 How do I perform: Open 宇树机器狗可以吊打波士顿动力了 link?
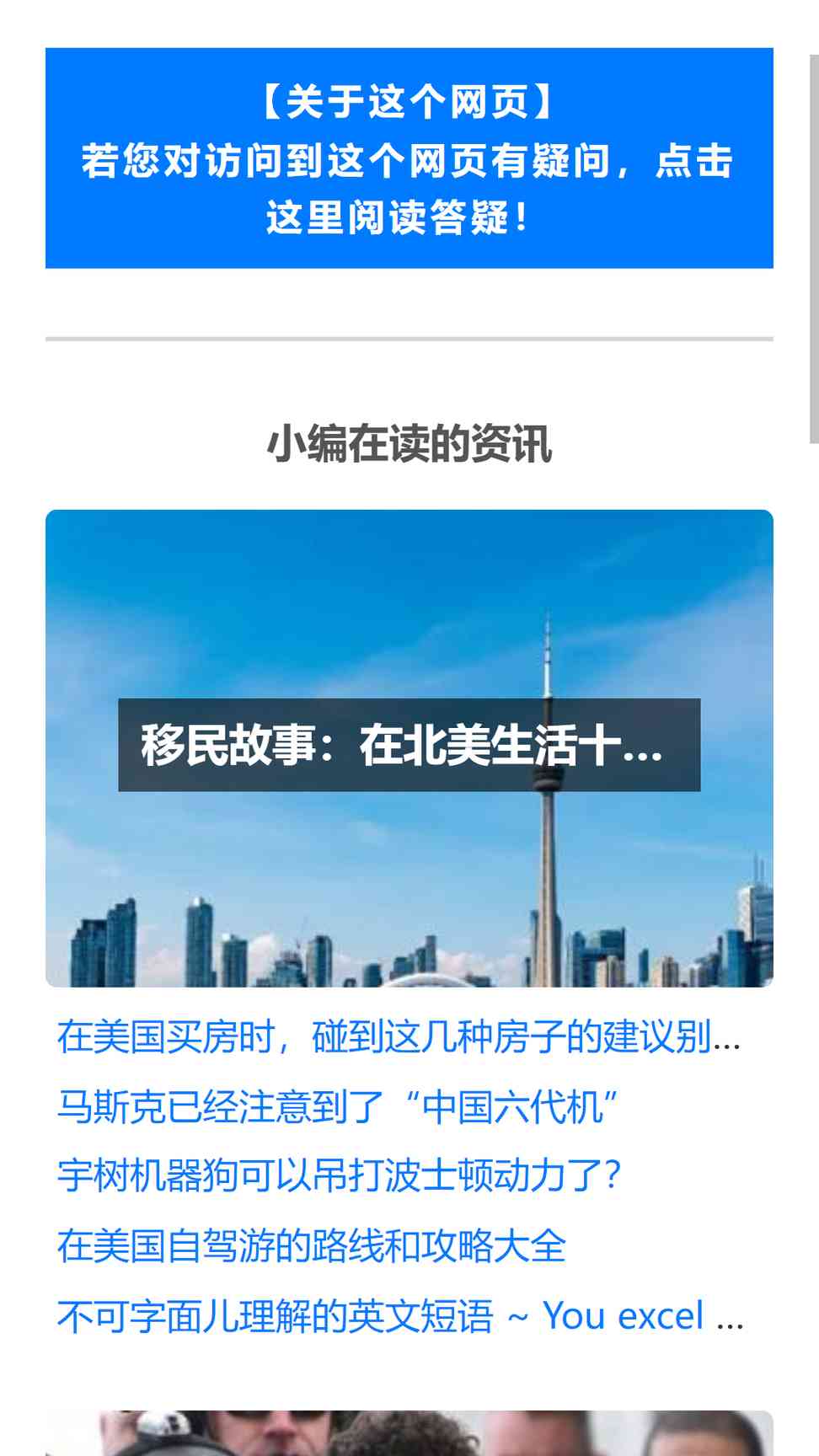(x=339, y=1175)
